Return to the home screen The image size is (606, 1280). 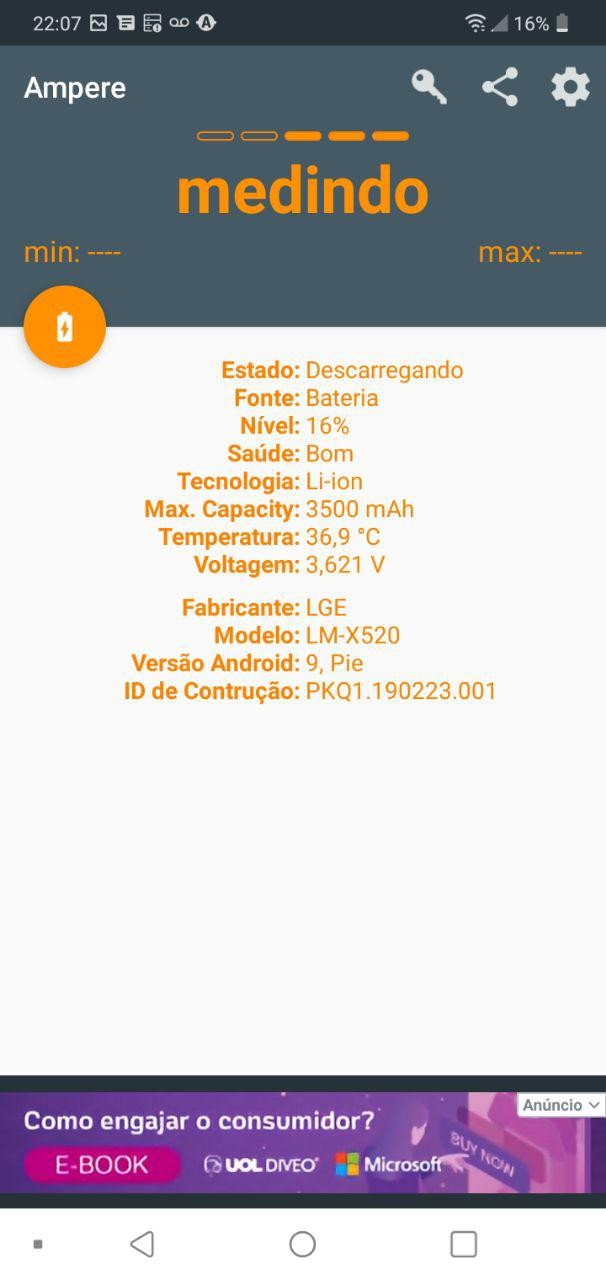[302, 1244]
